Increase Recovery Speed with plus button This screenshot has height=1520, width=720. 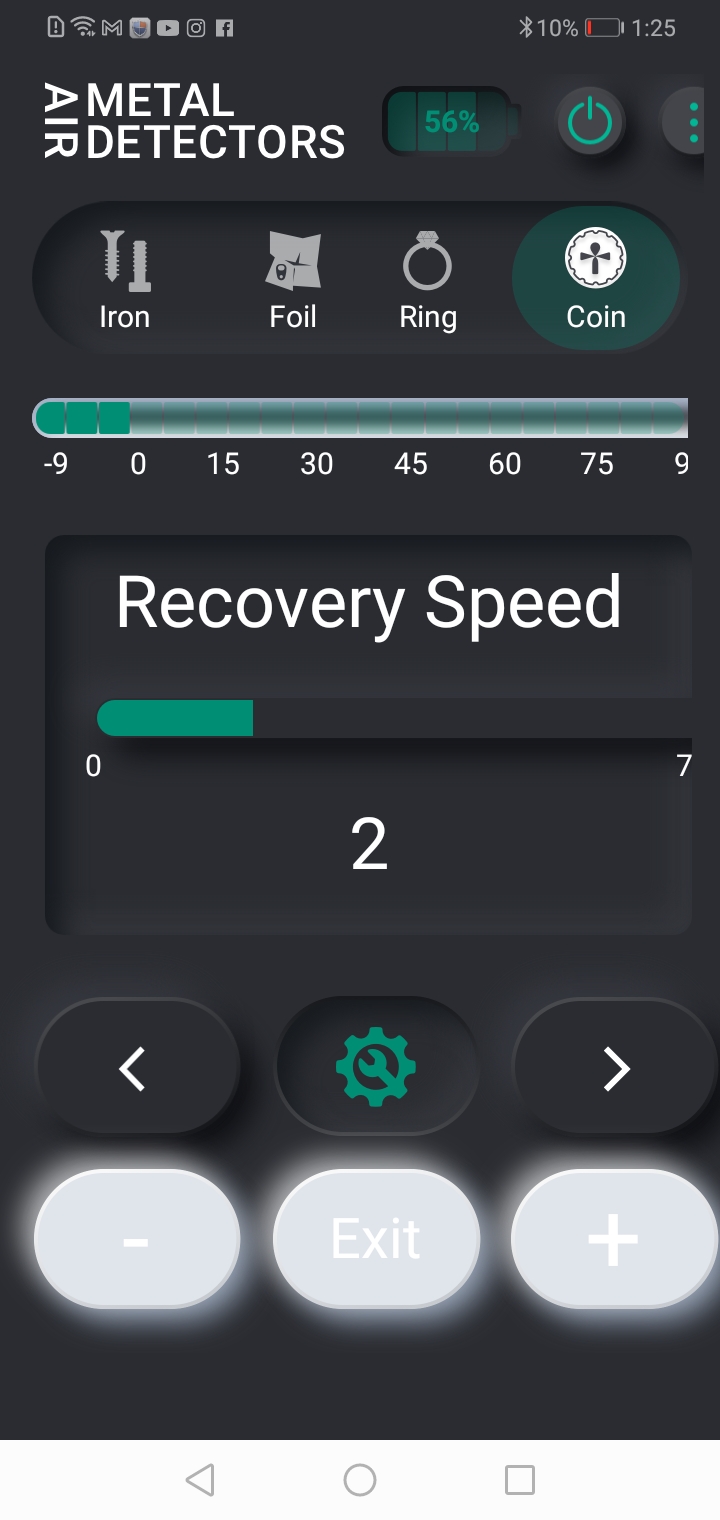pyautogui.click(x=613, y=1240)
